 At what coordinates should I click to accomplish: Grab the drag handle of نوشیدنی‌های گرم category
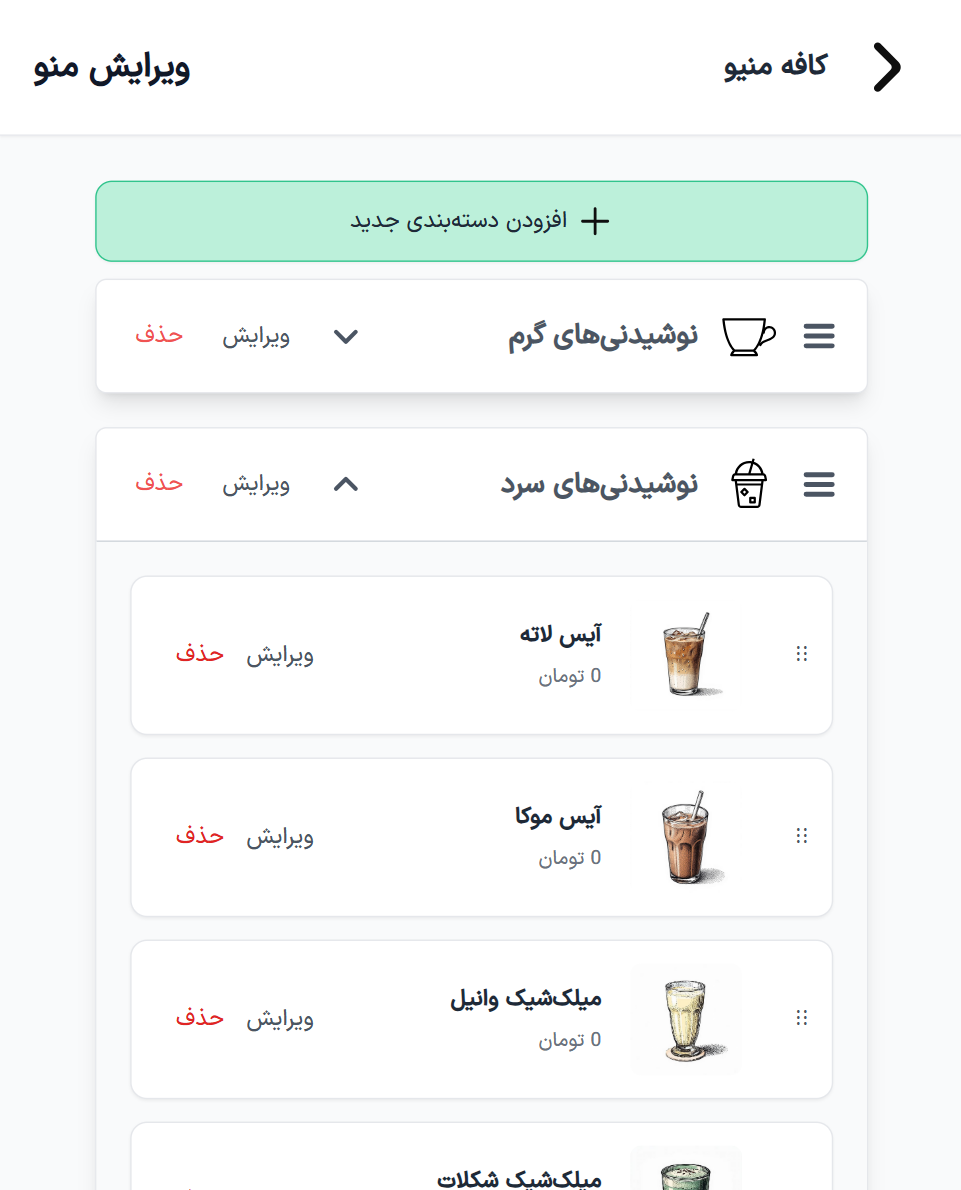[x=819, y=336]
